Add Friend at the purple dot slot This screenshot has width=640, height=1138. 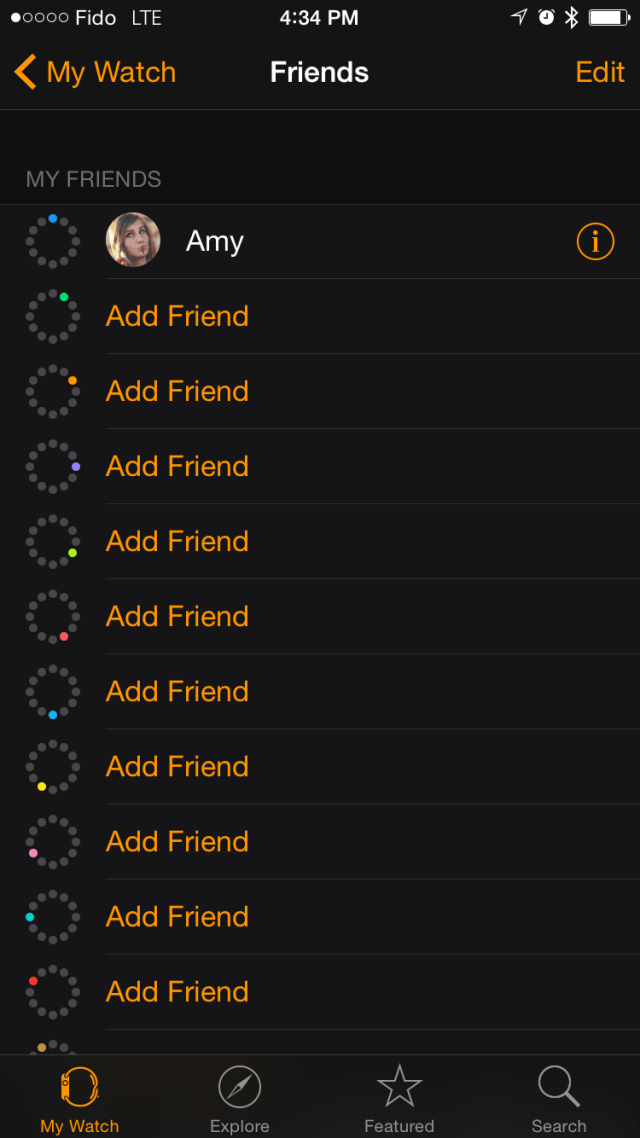click(x=178, y=466)
